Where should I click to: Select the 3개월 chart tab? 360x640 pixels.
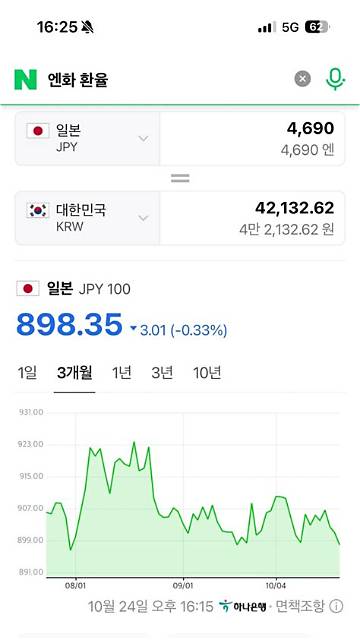pyautogui.click(x=75, y=373)
